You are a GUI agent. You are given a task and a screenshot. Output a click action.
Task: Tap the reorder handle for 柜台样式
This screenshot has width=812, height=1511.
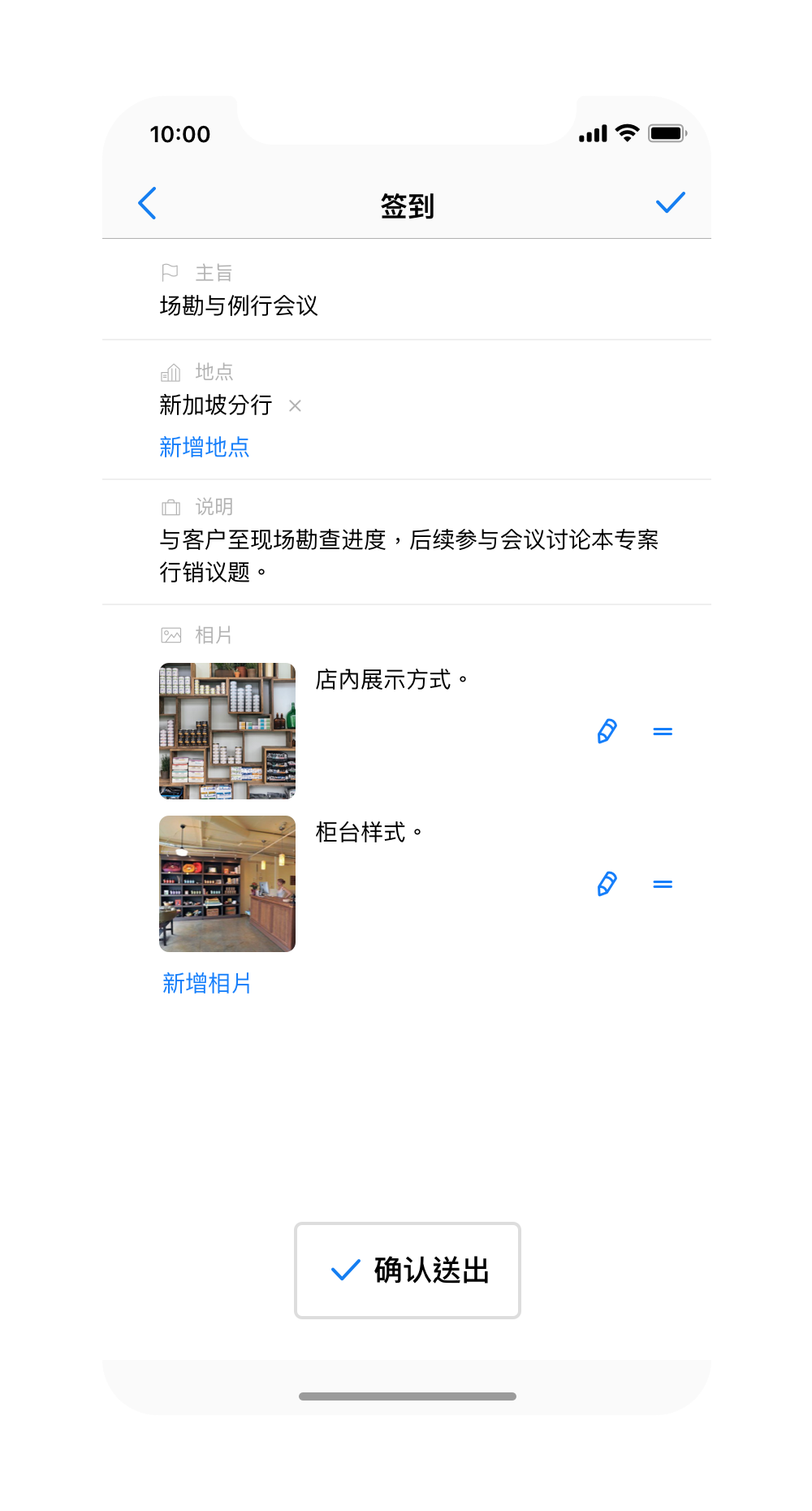tap(663, 884)
